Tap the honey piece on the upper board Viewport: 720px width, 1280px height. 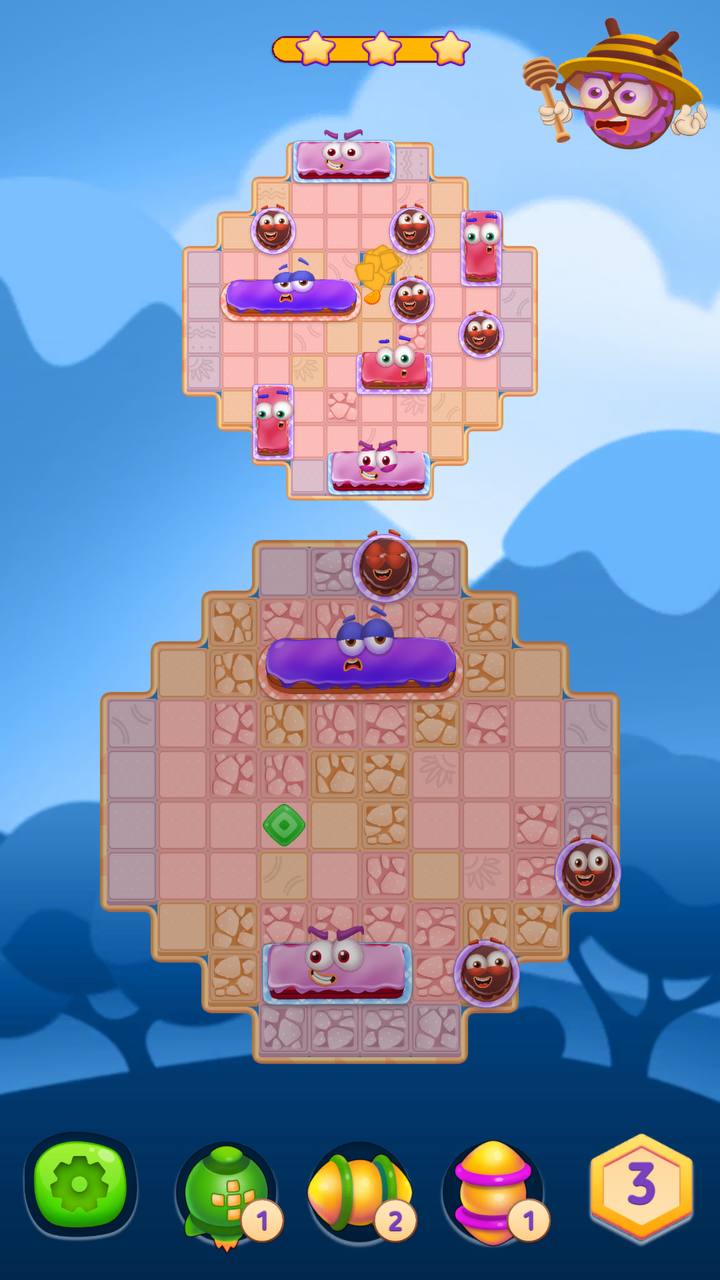point(377,270)
